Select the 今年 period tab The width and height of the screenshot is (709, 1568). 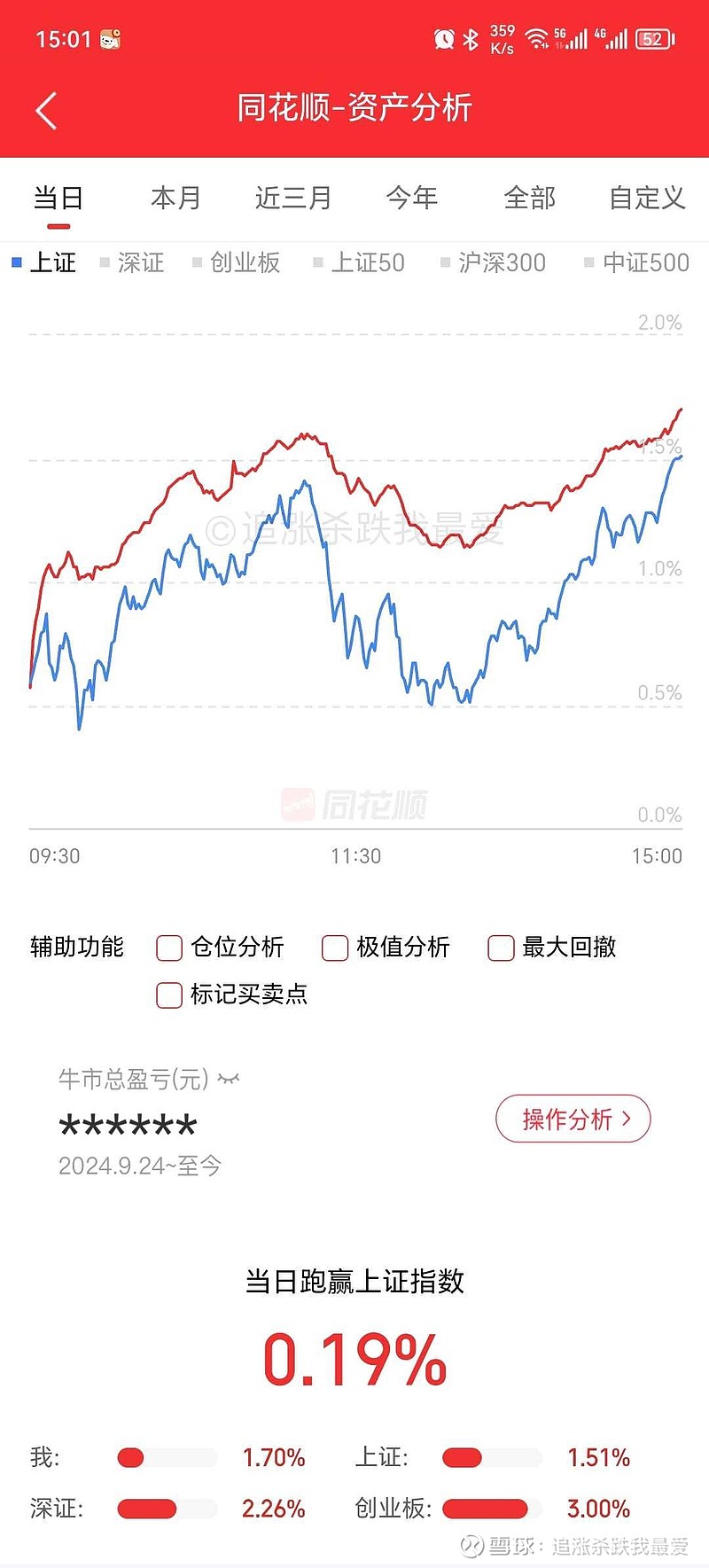[412, 199]
